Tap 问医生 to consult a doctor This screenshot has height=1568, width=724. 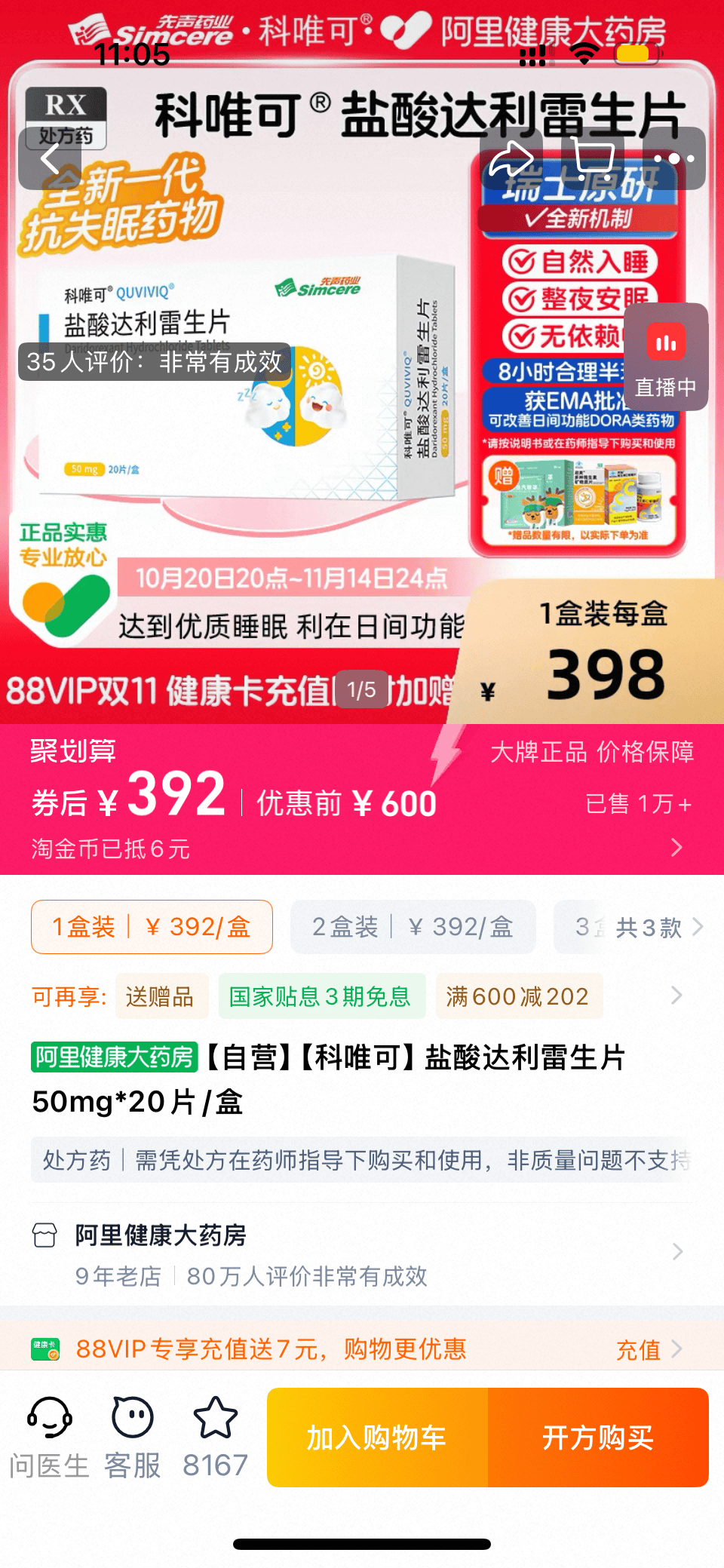(50, 1437)
